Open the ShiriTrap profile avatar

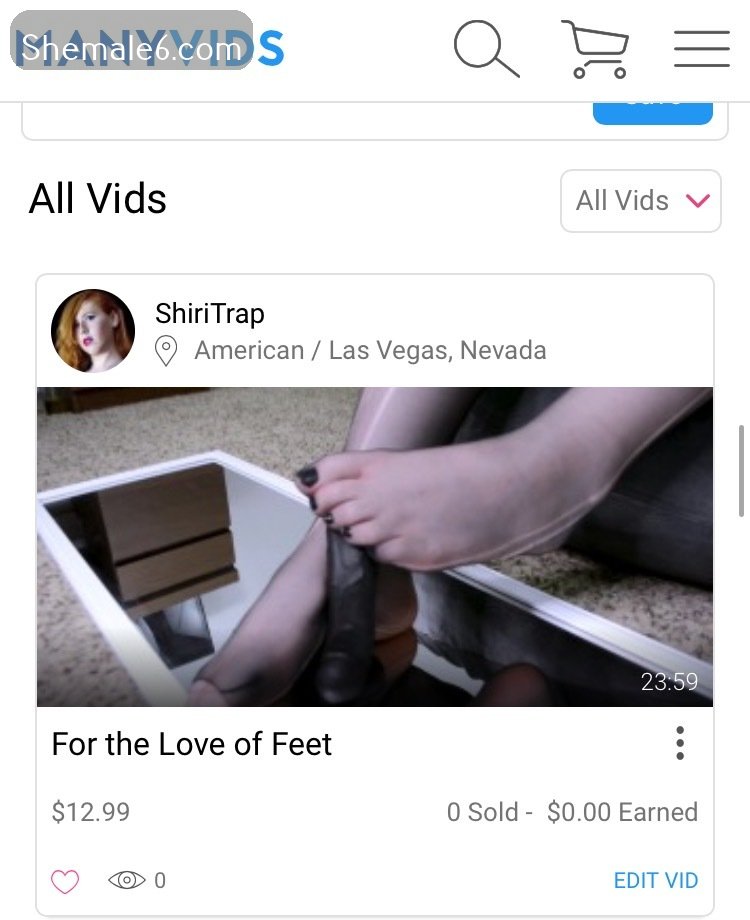93,331
